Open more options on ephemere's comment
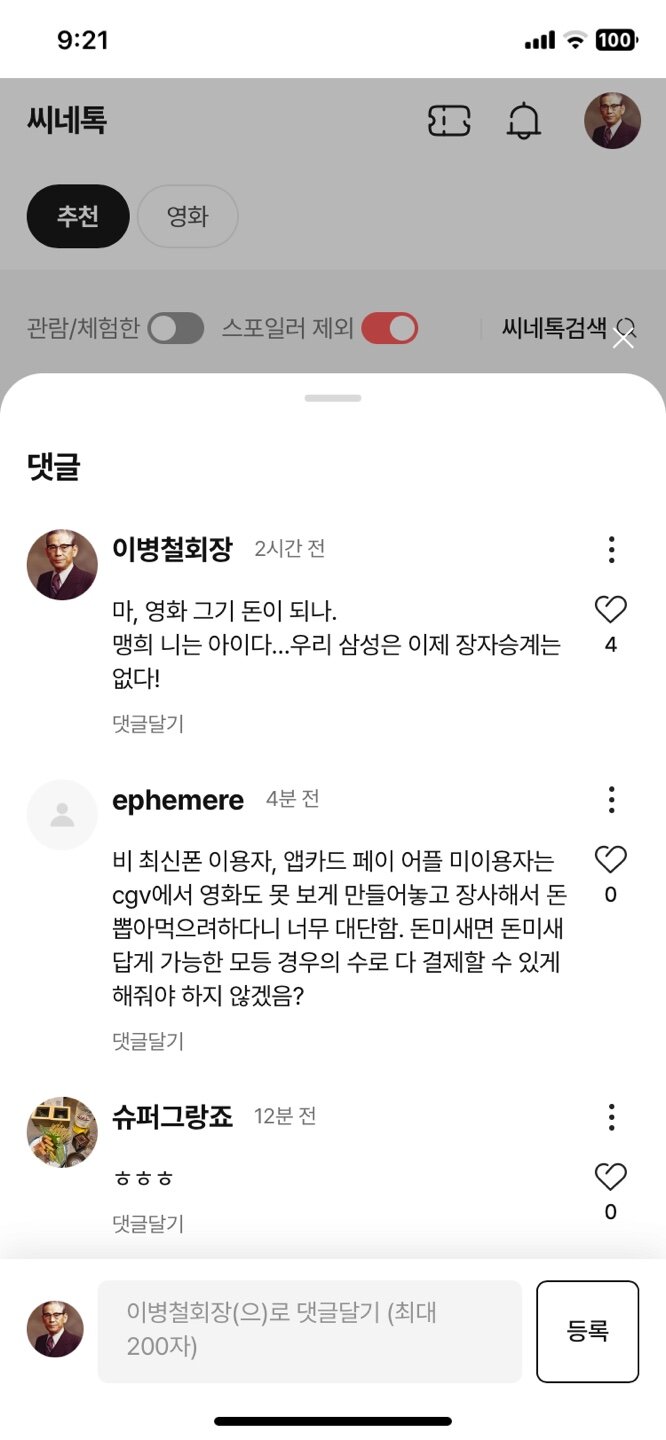The width and height of the screenshot is (666, 1440). pos(611,800)
